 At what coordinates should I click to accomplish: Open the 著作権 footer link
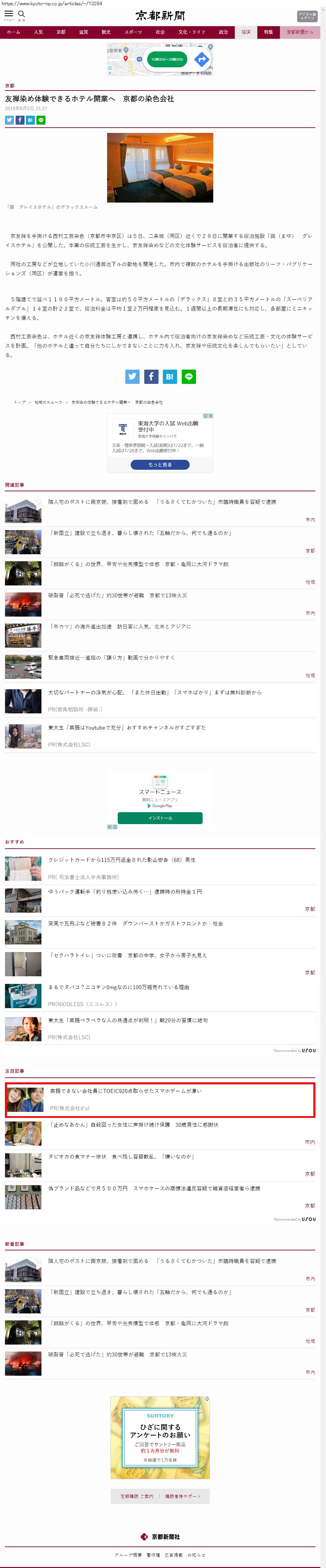153,1555
